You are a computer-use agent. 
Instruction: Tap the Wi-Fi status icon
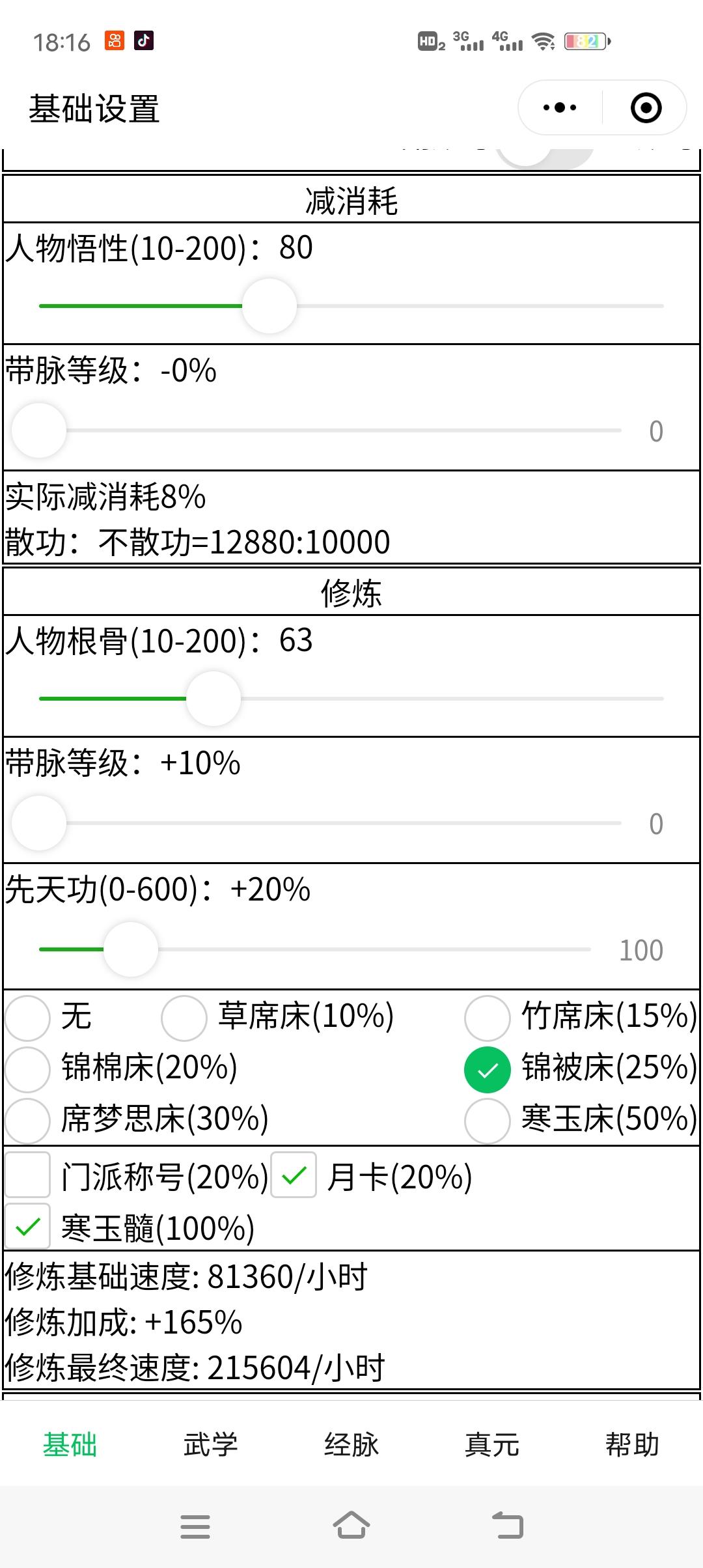point(542,42)
